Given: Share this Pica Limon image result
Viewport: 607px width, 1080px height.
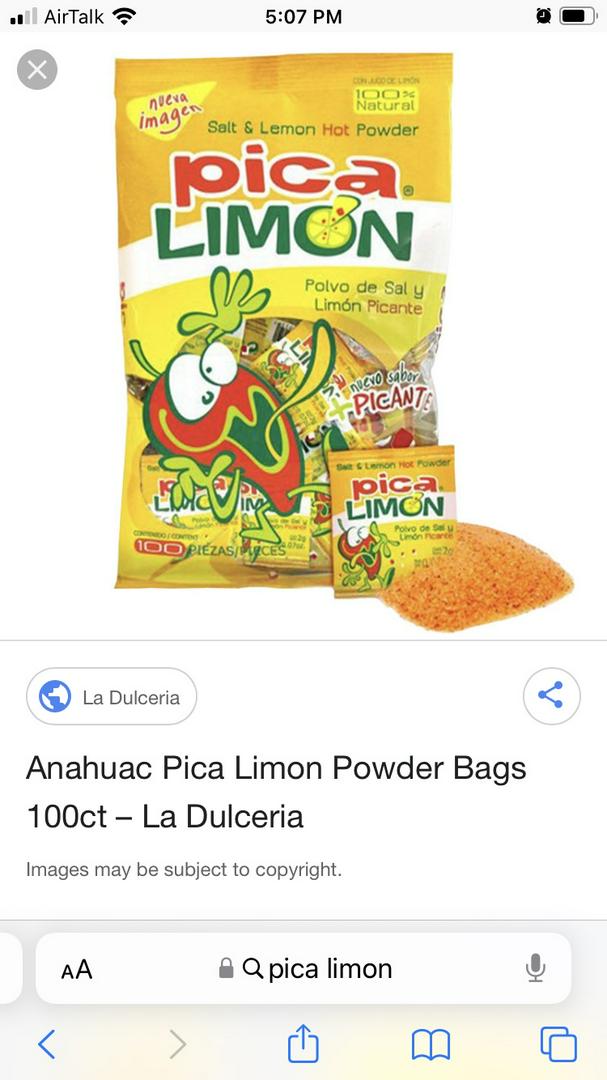Looking at the screenshot, I should tap(551, 696).
